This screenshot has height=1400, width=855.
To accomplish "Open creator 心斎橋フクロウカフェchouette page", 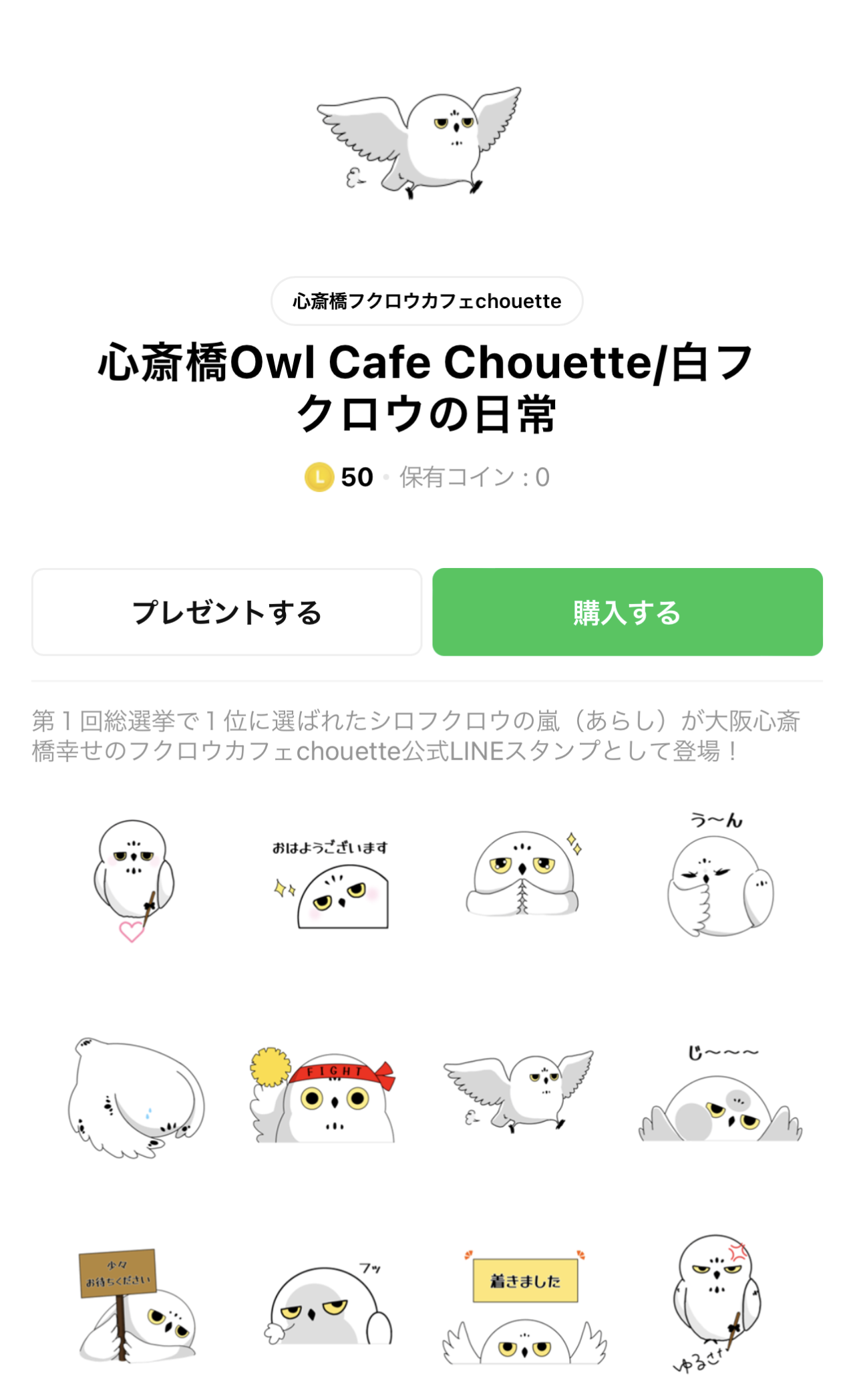I will tap(427, 301).
